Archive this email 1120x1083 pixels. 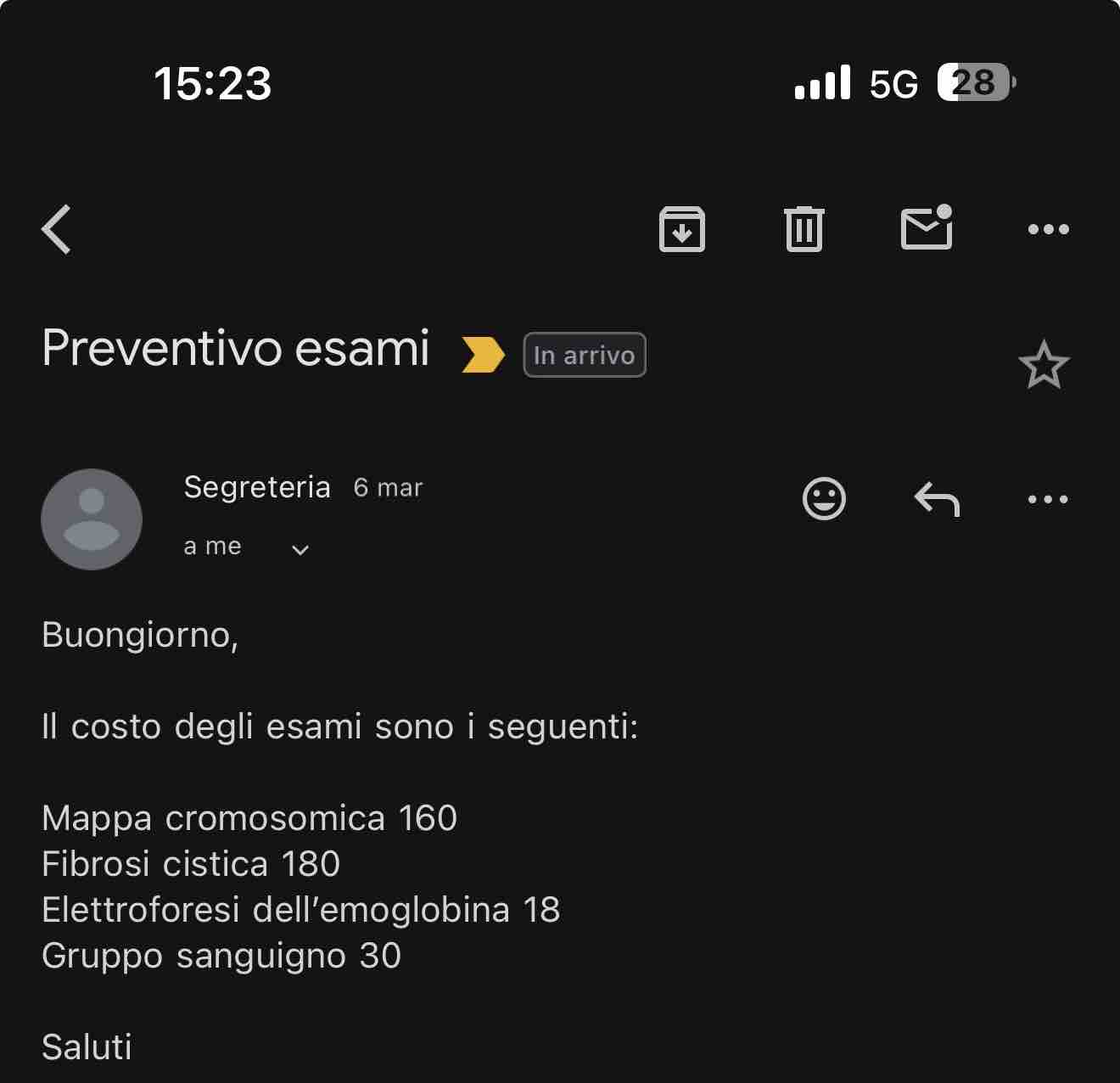(x=682, y=229)
